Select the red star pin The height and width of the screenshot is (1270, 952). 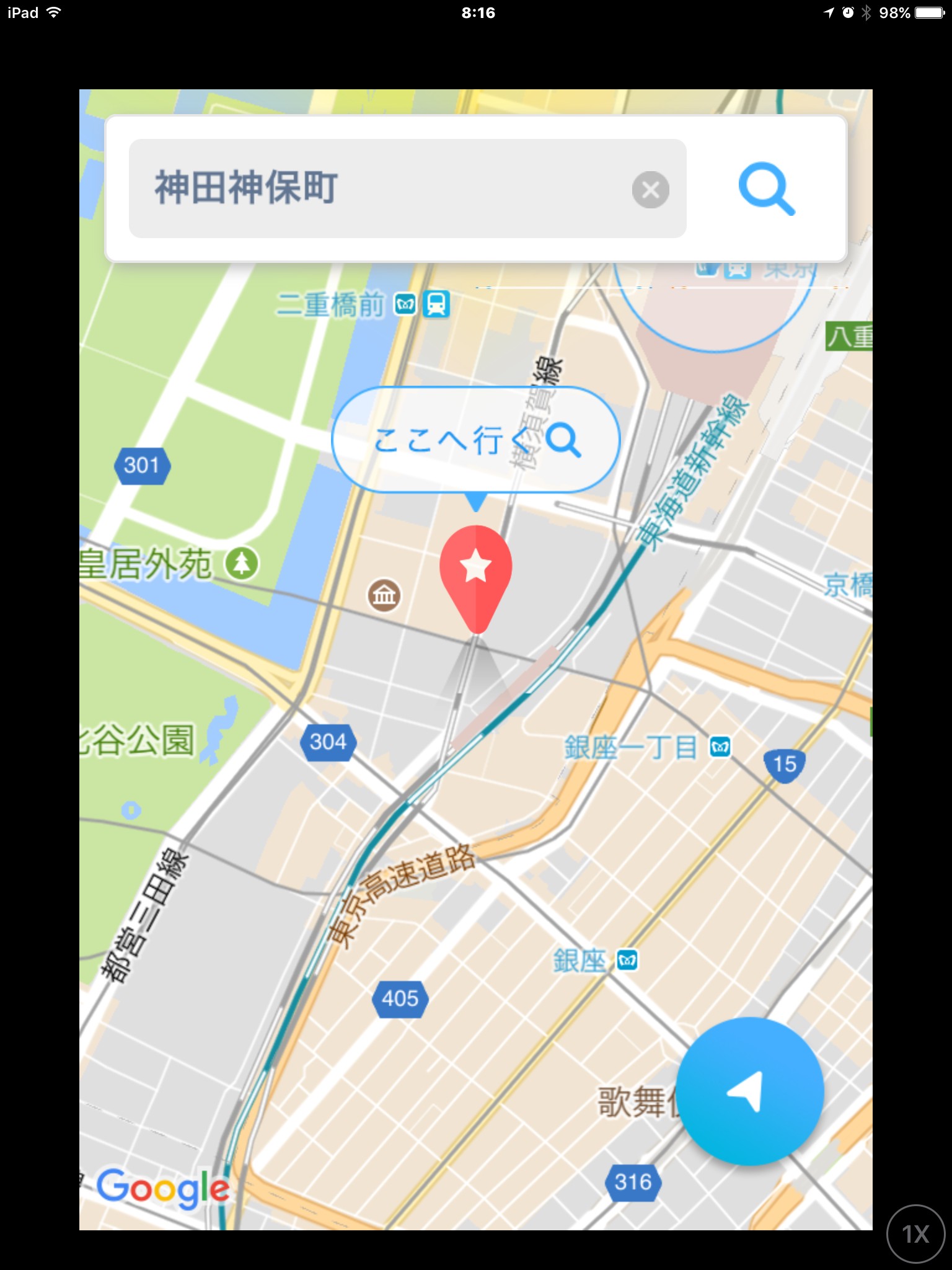[476, 572]
